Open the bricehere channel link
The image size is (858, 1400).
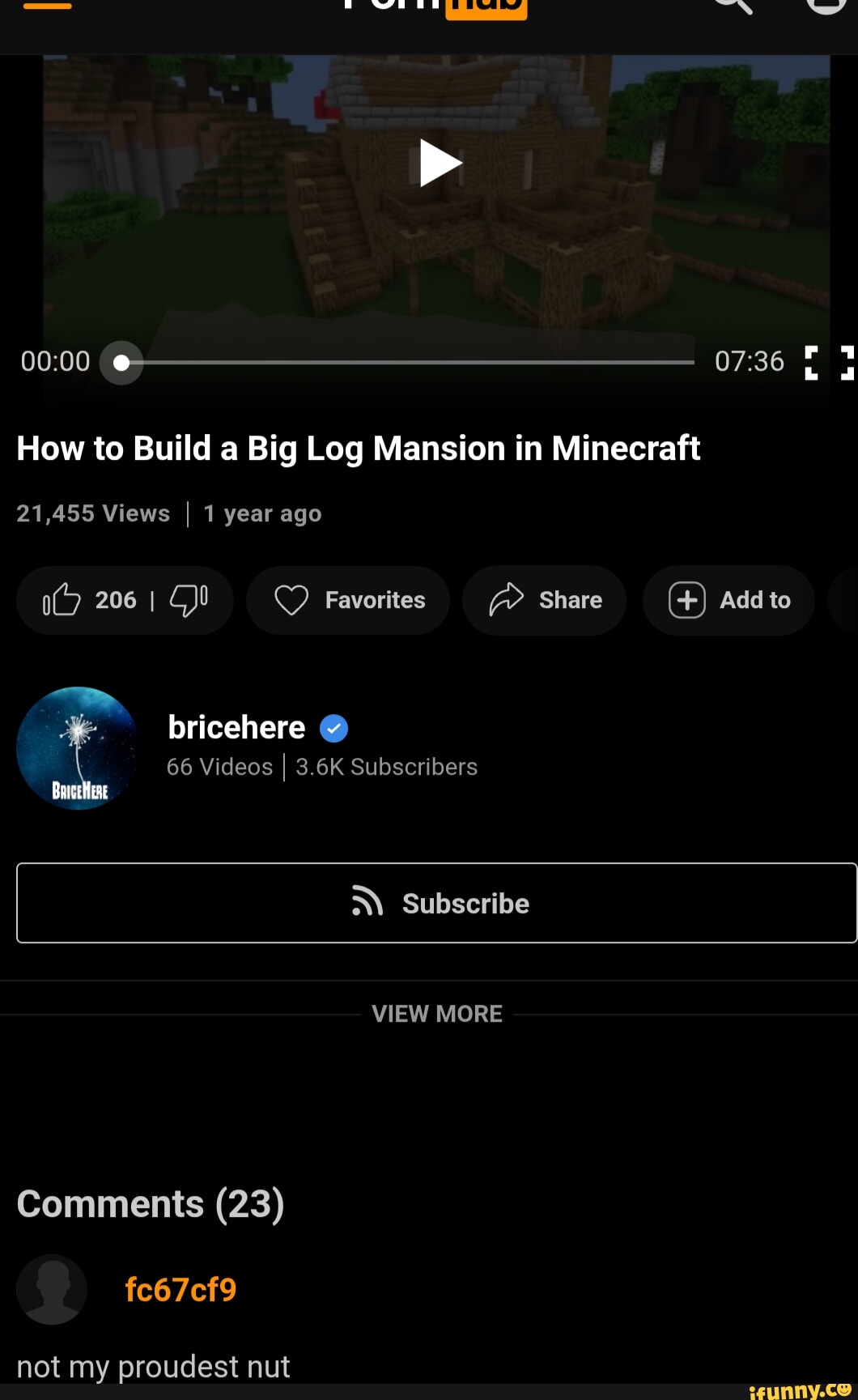[236, 727]
